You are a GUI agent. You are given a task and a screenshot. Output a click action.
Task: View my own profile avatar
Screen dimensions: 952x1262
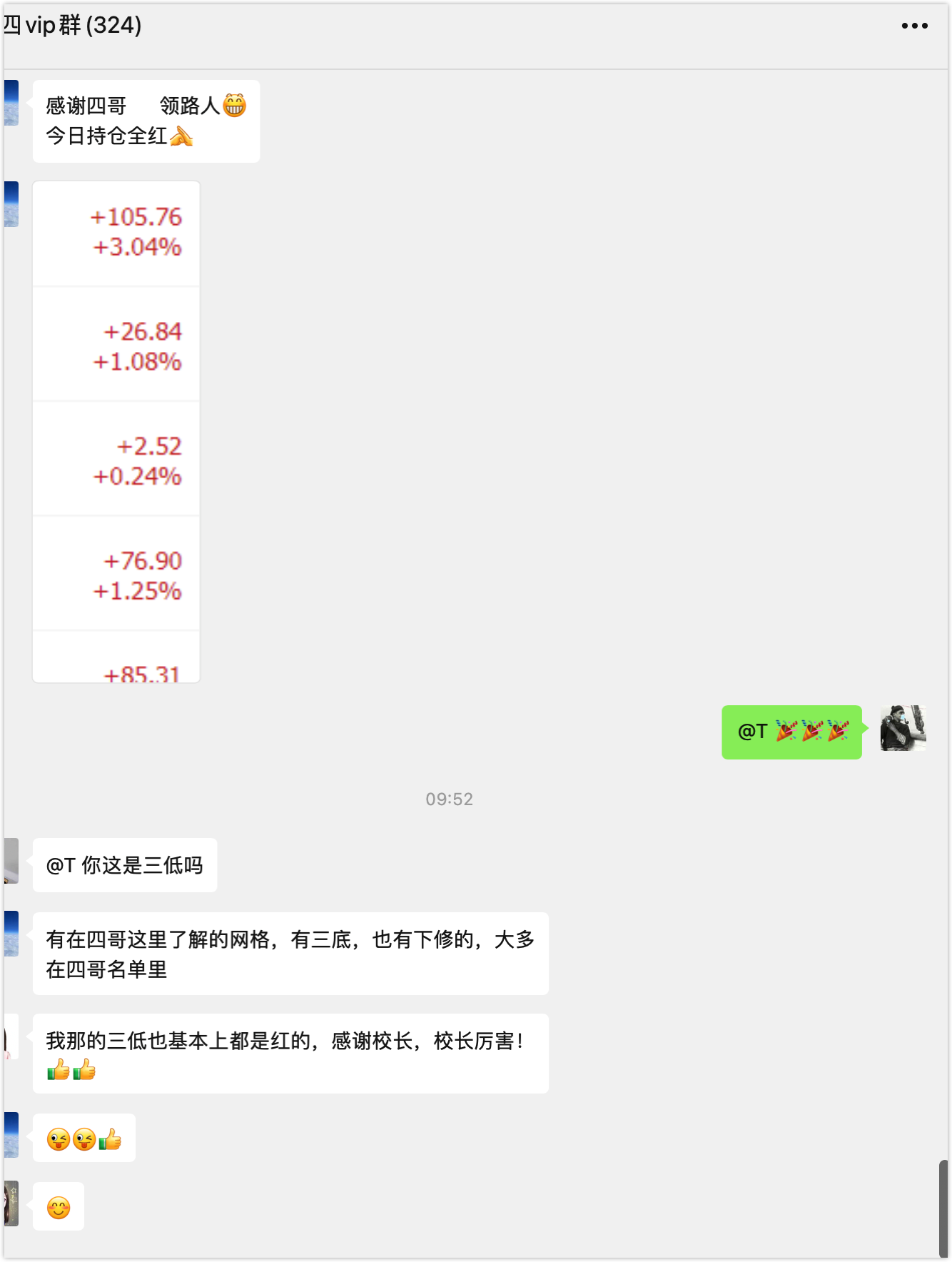(x=903, y=728)
